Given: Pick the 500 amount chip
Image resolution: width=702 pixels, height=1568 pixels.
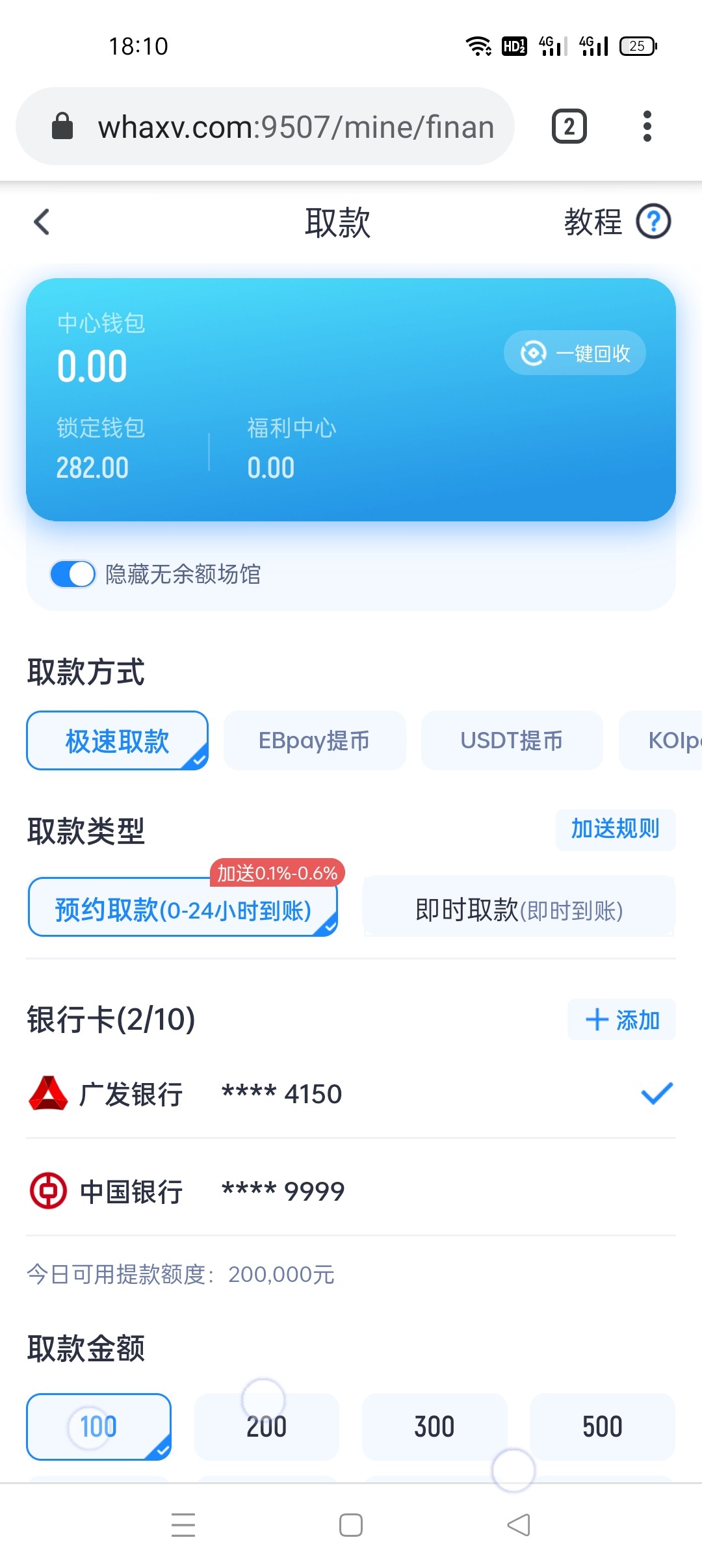Looking at the screenshot, I should (x=602, y=1426).
